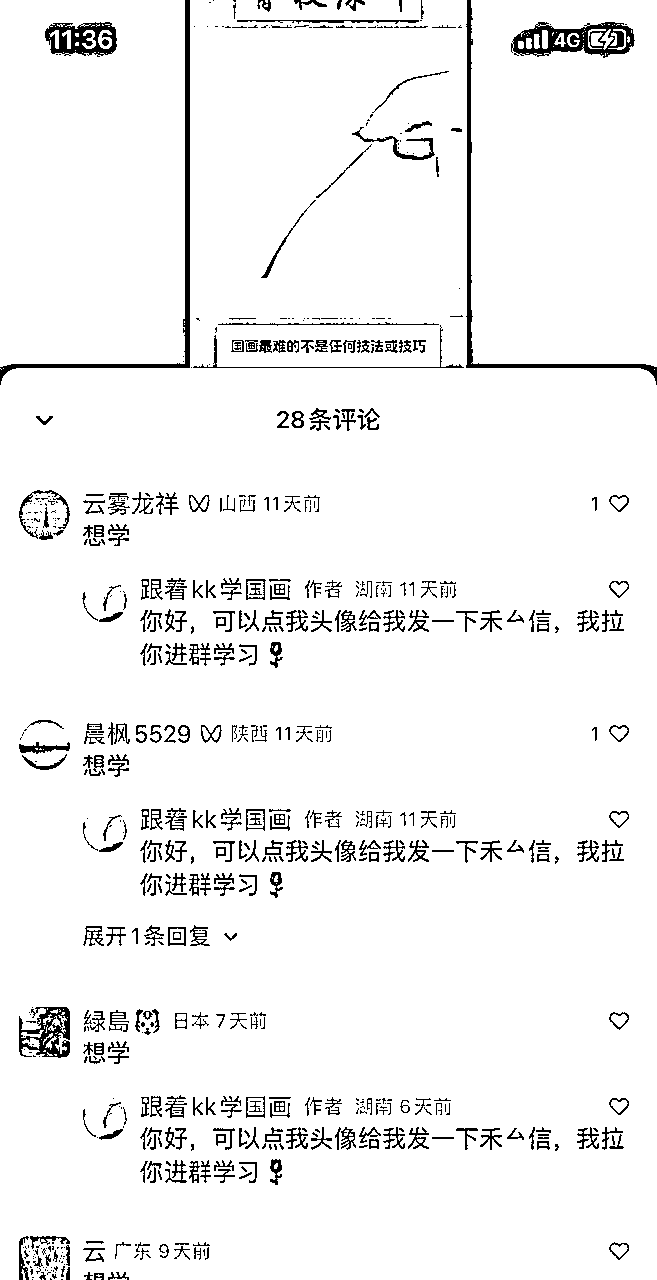Open 跟着kk学国画 avatar under 云雾龙祥's comment

click(x=105, y=601)
